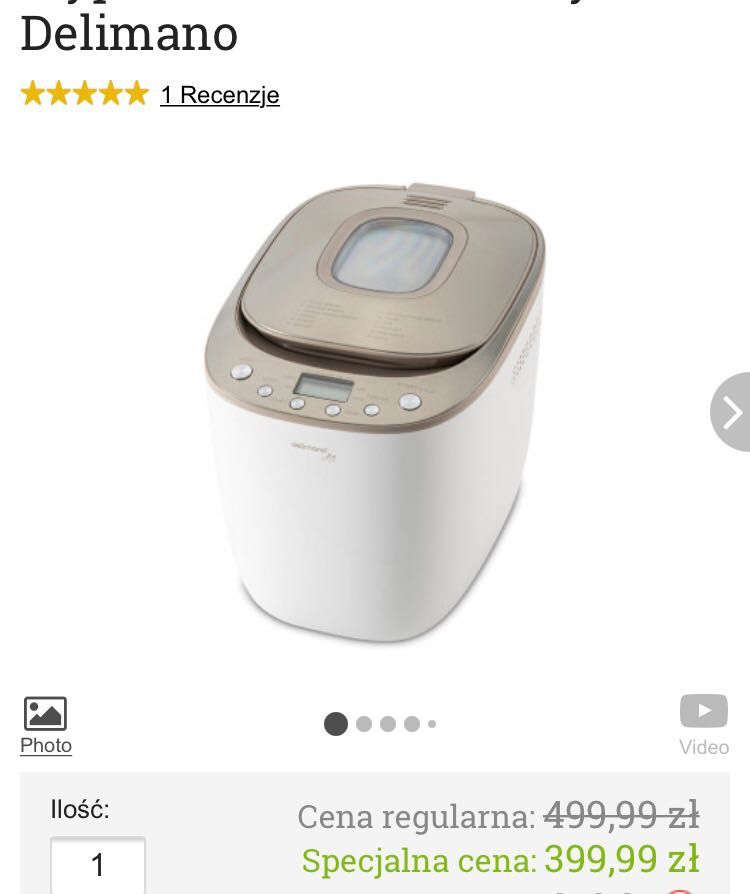Switch to the product Video
The height and width of the screenshot is (894, 750).
[704, 726]
